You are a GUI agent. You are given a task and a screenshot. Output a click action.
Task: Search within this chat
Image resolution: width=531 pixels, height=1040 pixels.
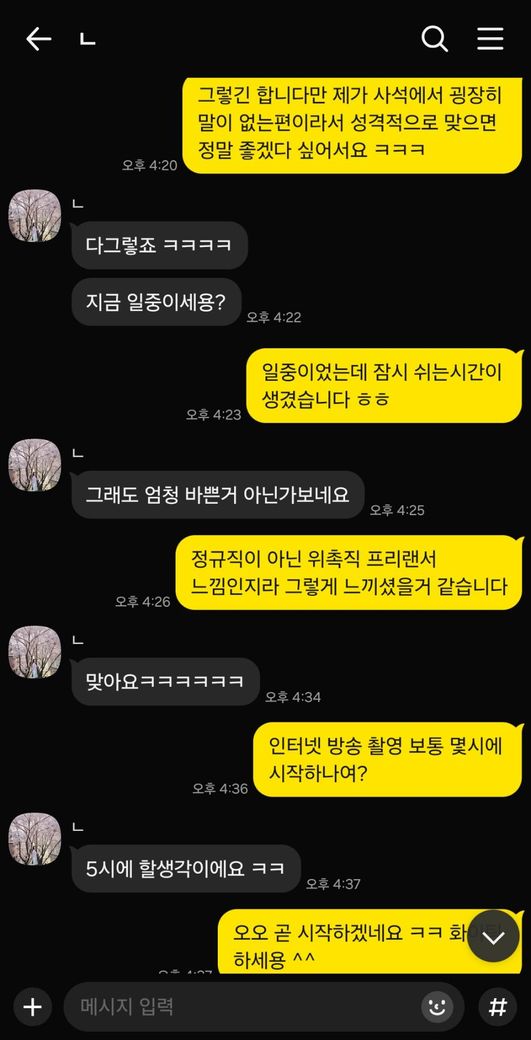434,40
